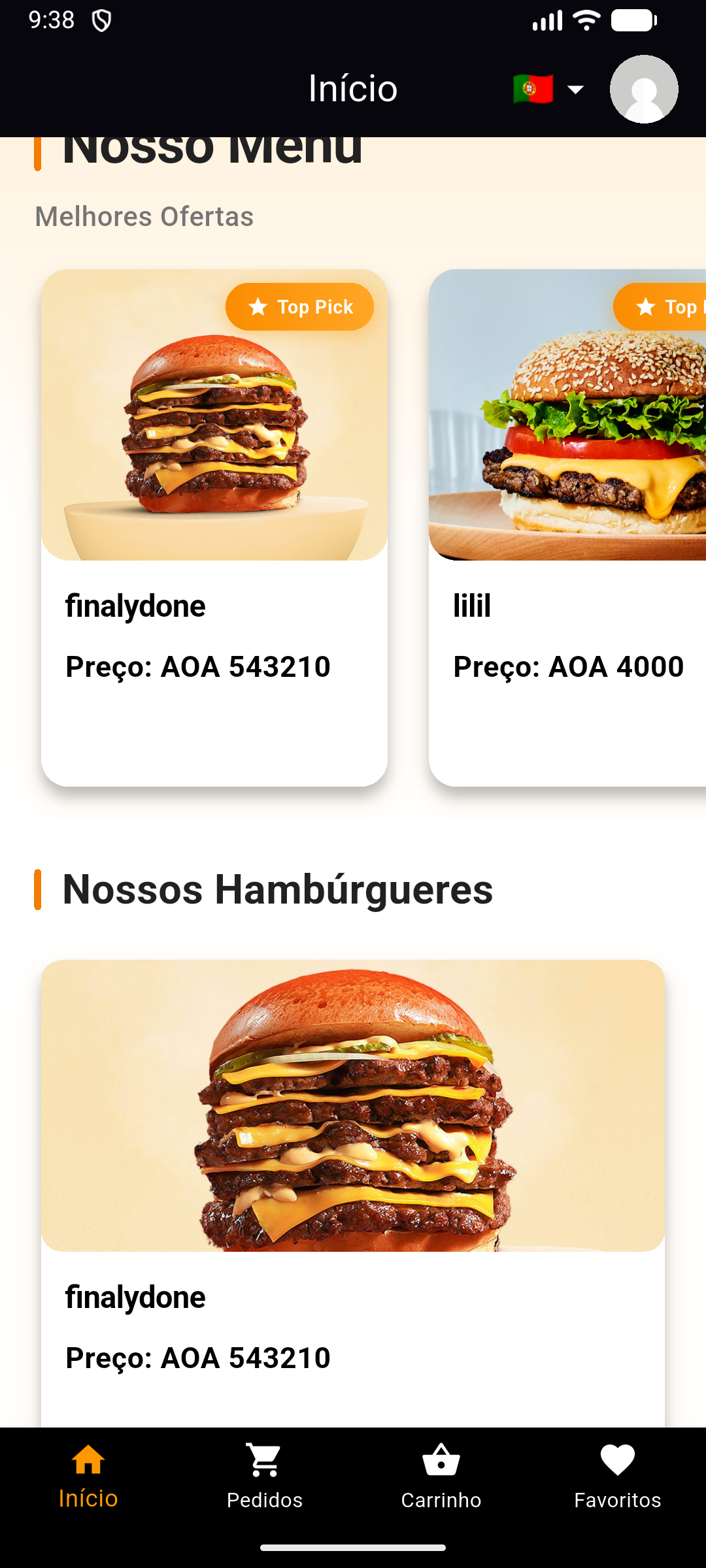The width and height of the screenshot is (706, 1568).
Task: Open the Carrinho basket icon
Action: [441, 1463]
